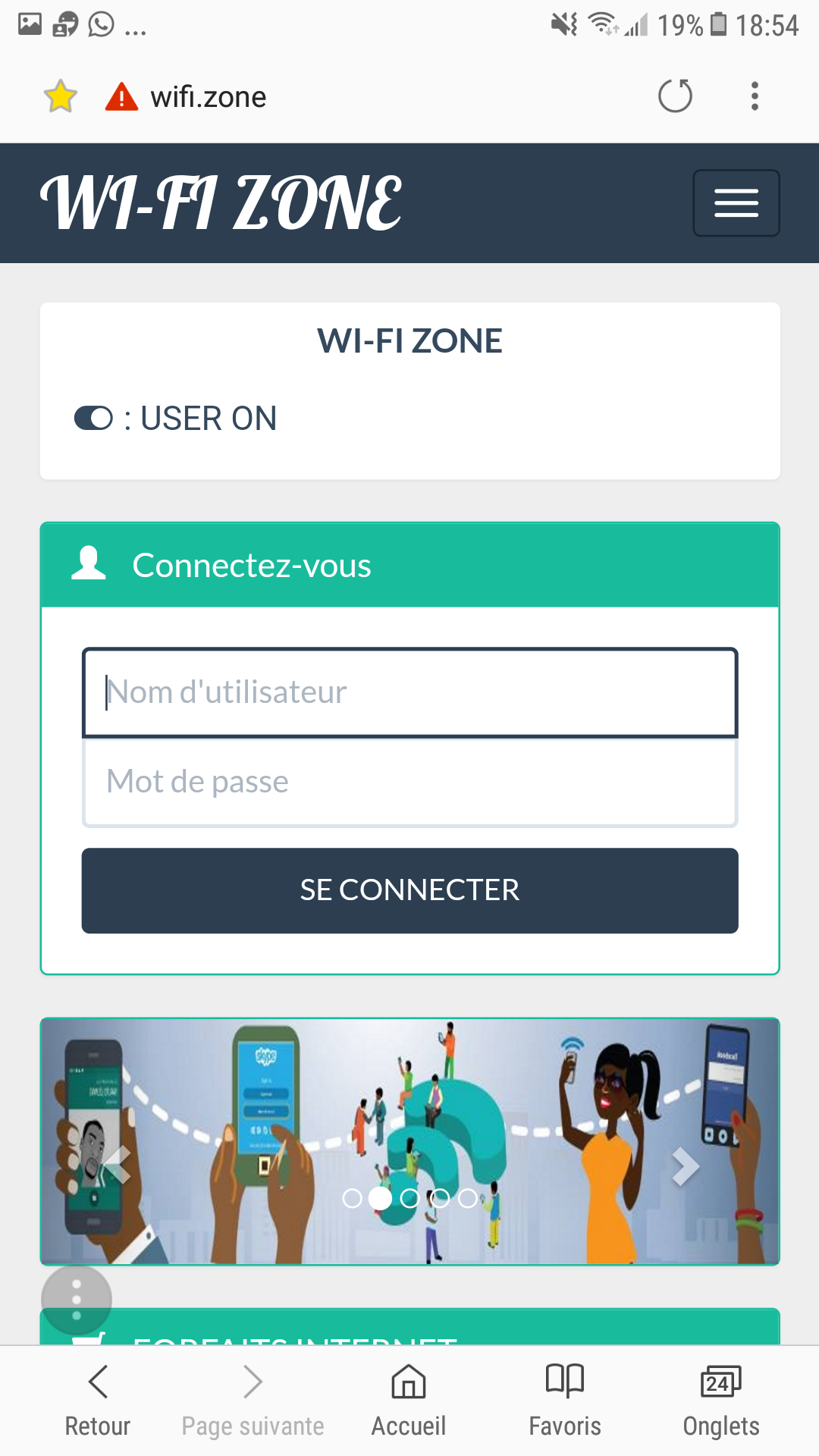This screenshot has width=819, height=1456.
Task: Open the hamburger navigation menu
Action: point(736,202)
